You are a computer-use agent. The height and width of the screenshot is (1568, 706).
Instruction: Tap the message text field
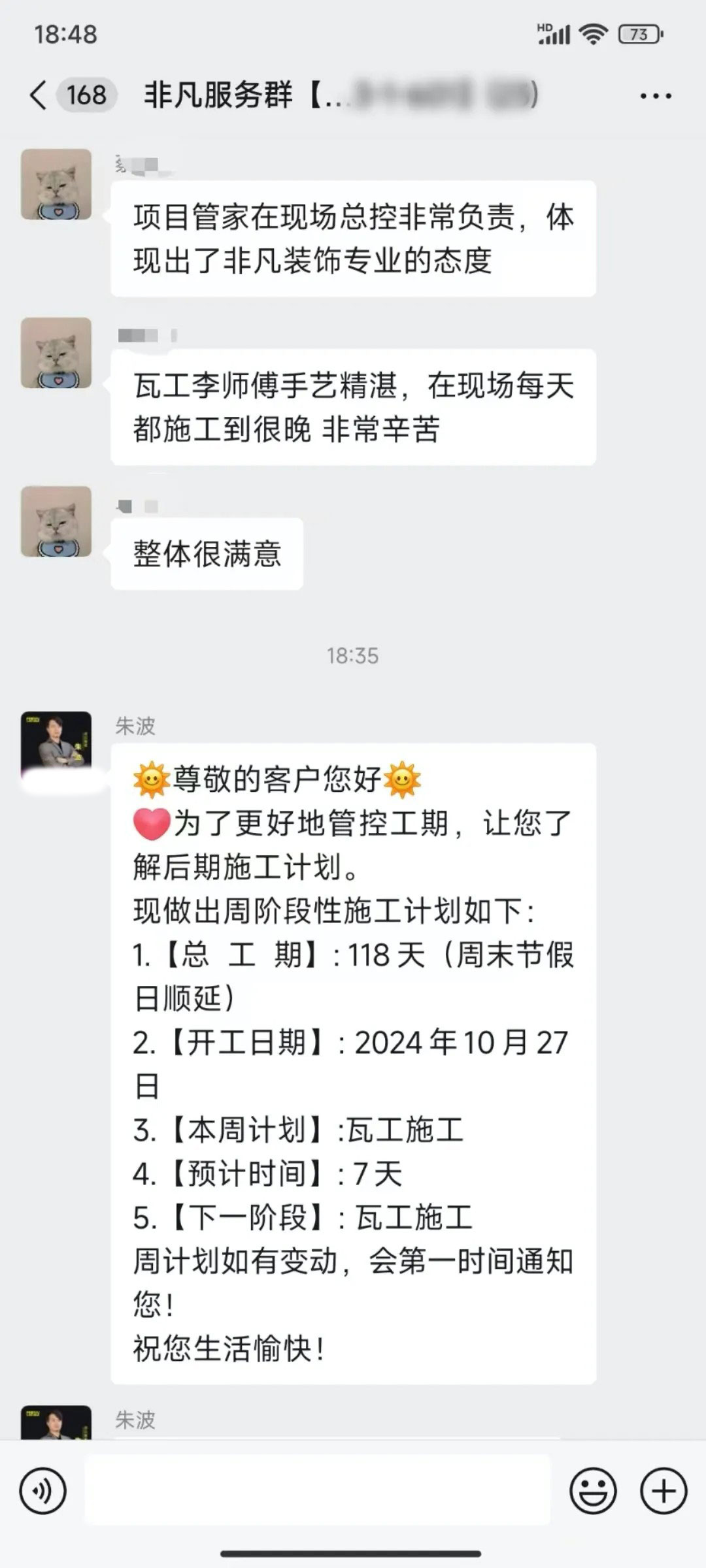click(x=318, y=1491)
